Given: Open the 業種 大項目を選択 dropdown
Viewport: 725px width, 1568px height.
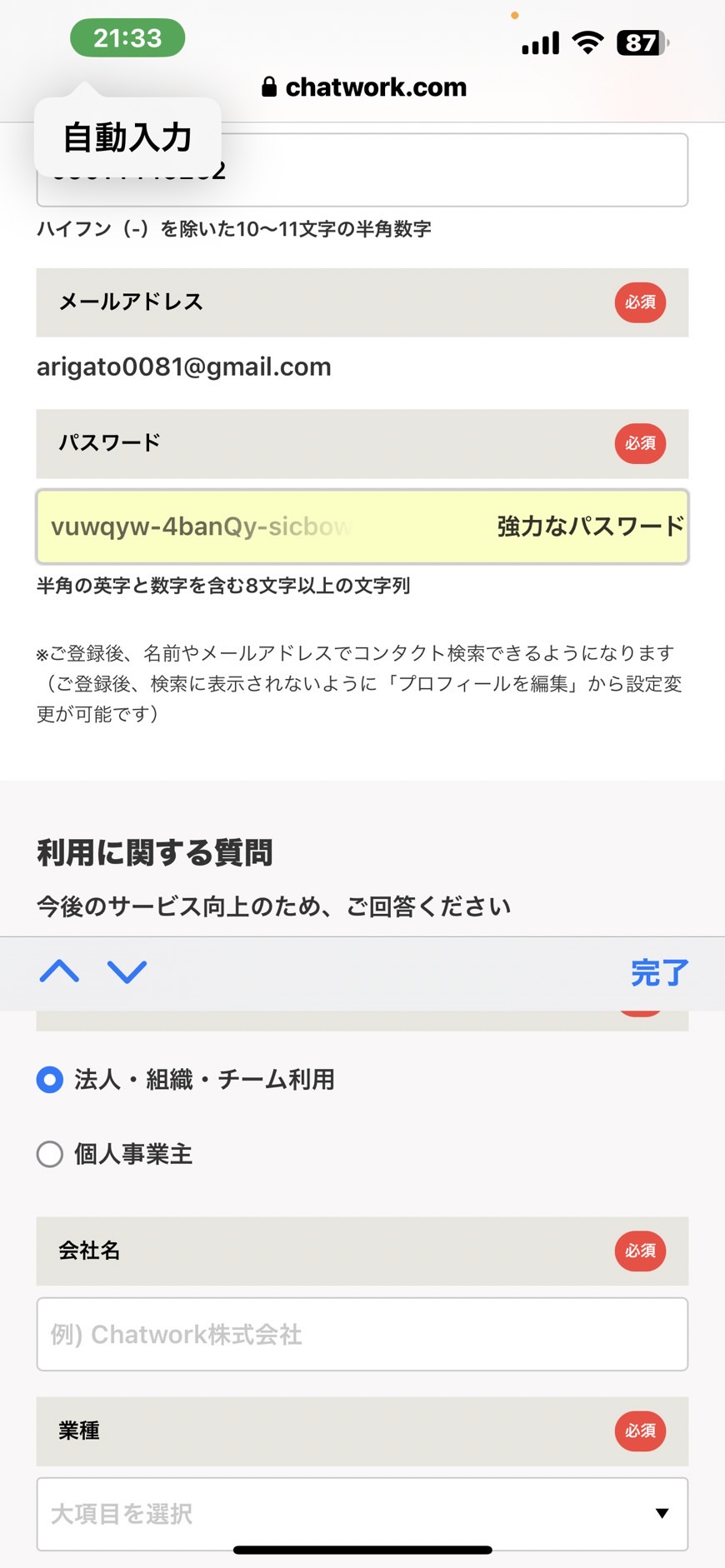Looking at the screenshot, I should [x=362, y=1514].
